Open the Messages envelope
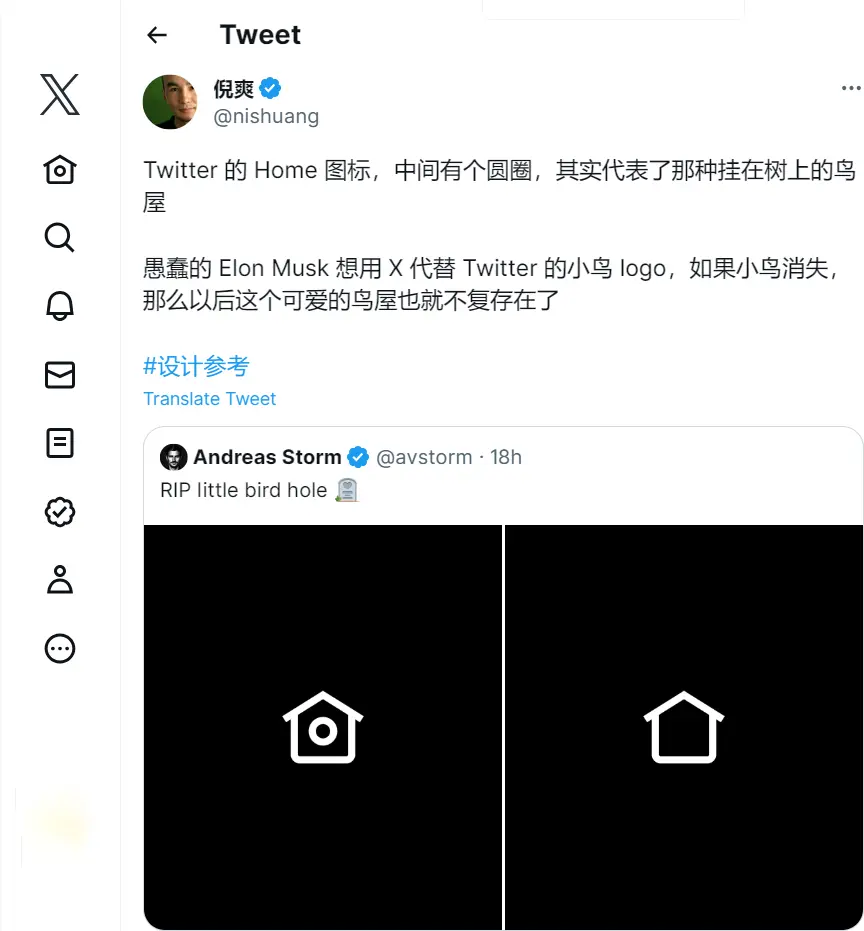 (60, 374)
